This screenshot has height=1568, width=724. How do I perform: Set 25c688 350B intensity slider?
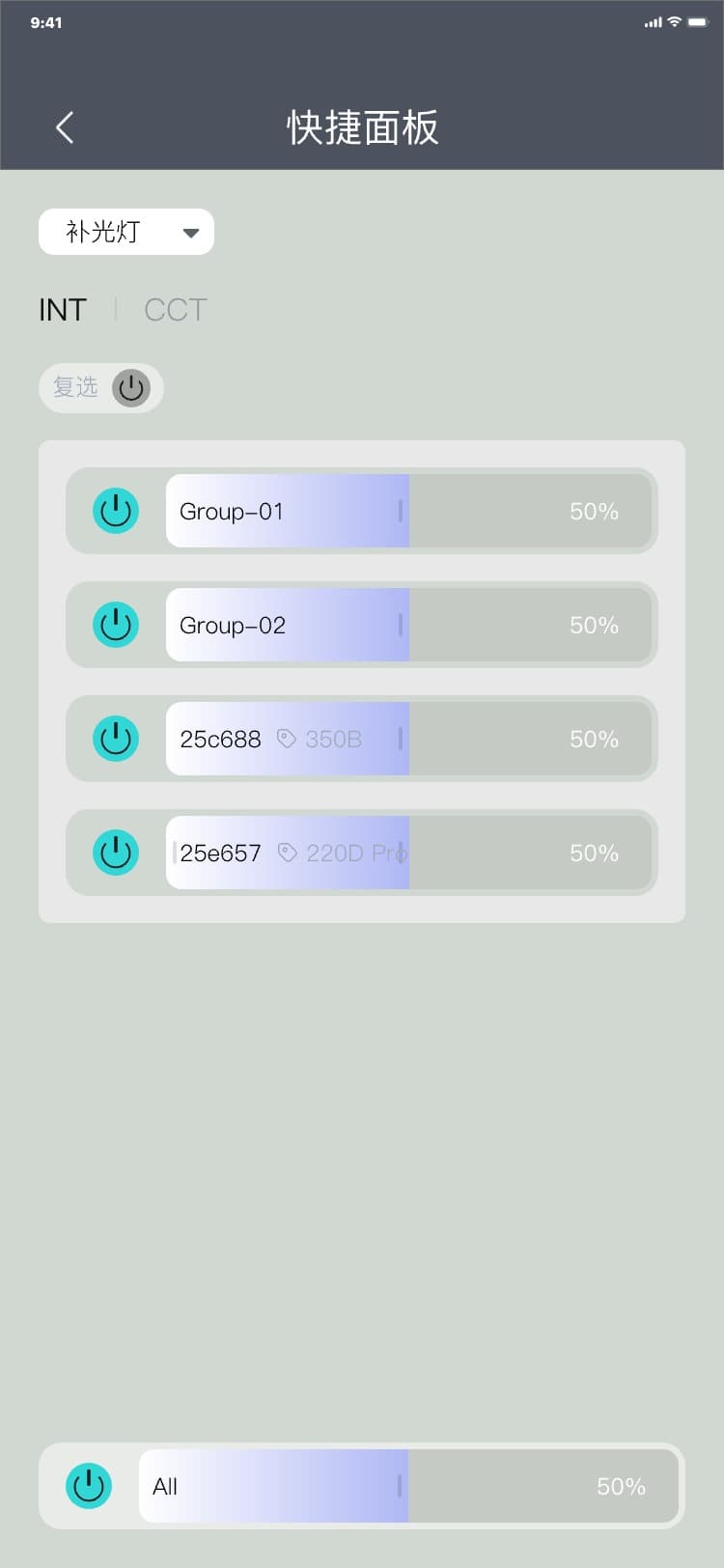pyautogui.click(x=401, y=739)
